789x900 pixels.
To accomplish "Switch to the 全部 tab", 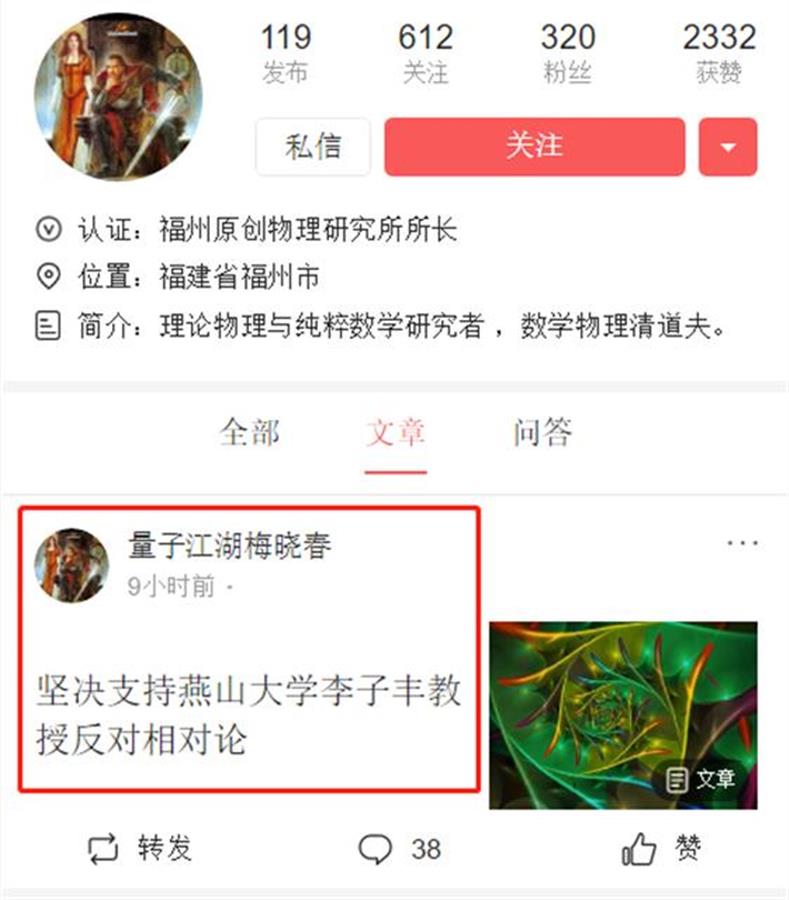I will (250, 433).
